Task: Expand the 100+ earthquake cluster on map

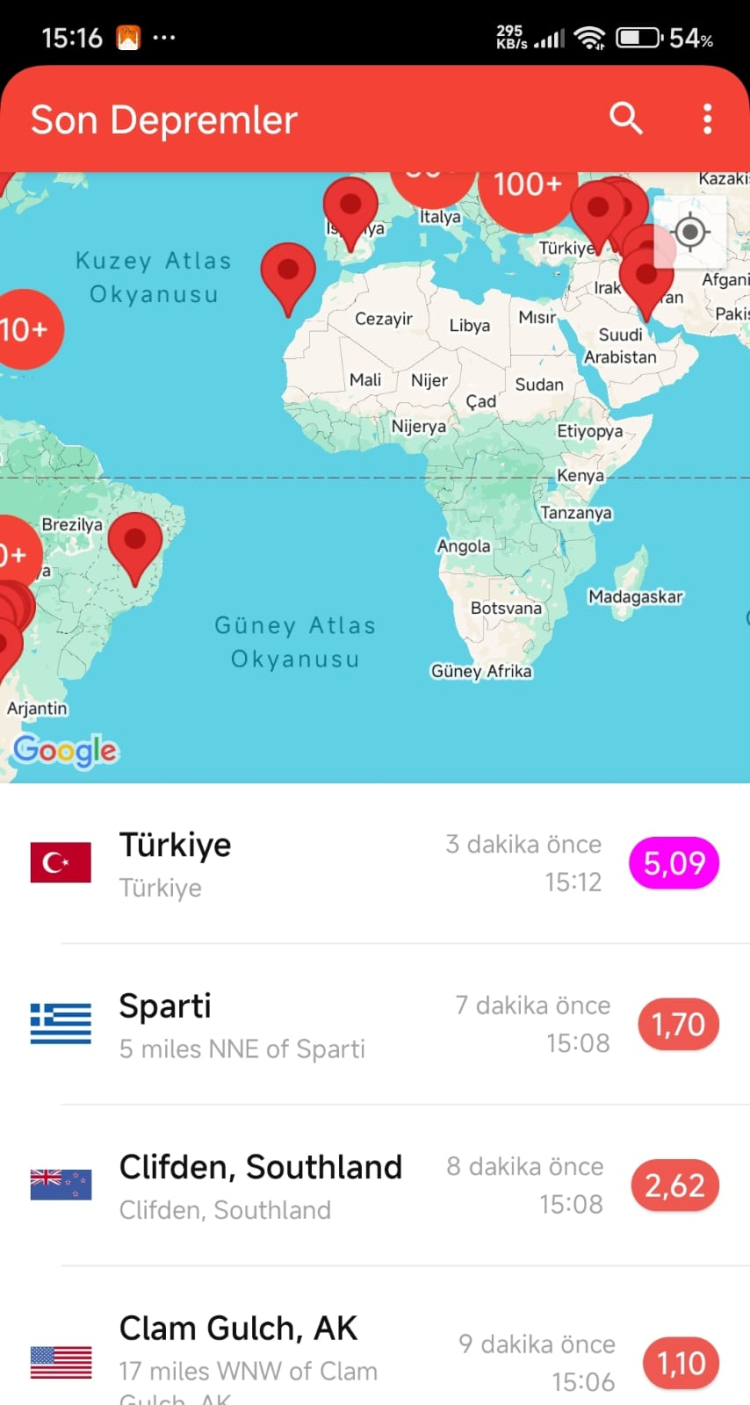Action: [528, 190]
